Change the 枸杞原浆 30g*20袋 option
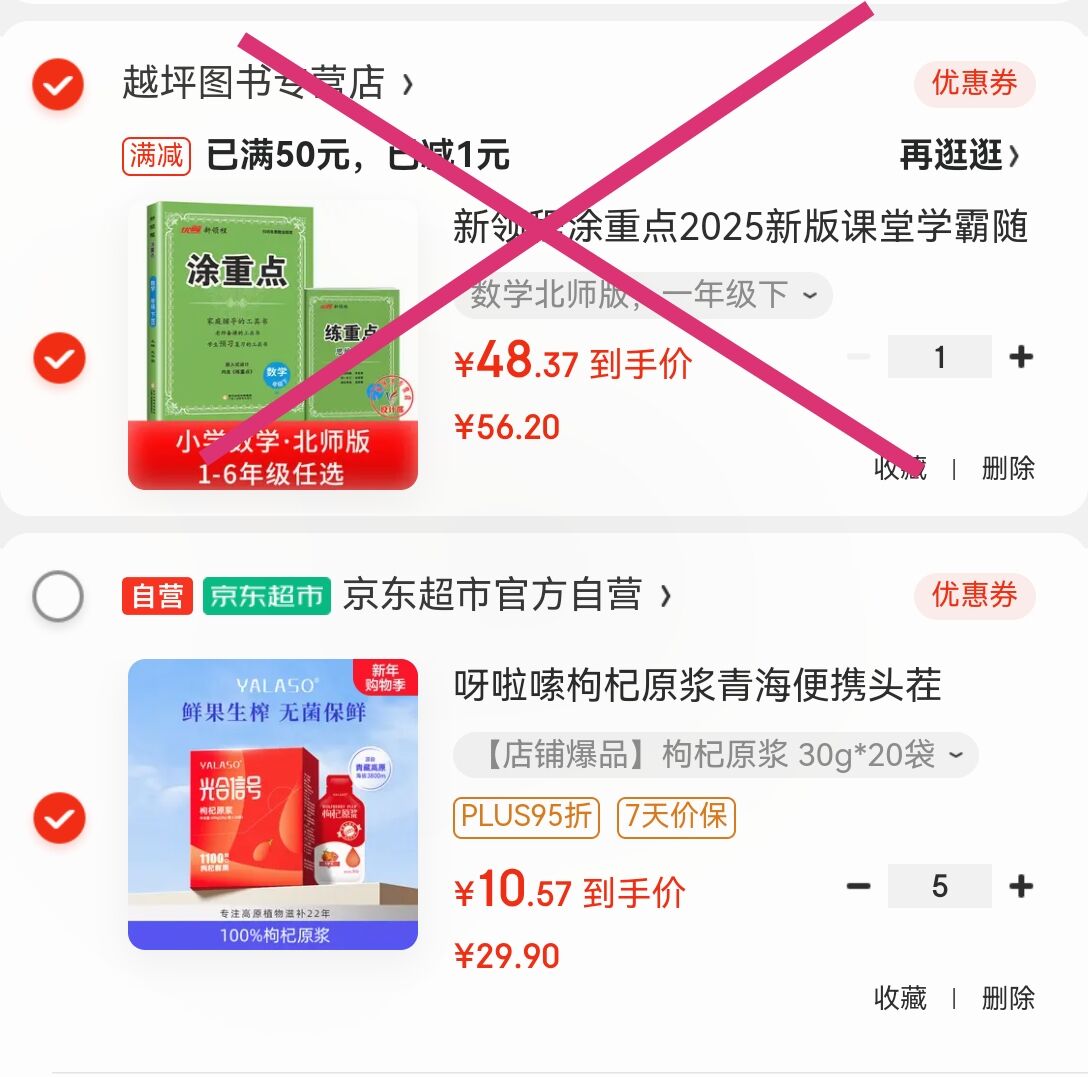Image resolution: width=1088 pixels, height=1077 pixels. tap(716, 754)
